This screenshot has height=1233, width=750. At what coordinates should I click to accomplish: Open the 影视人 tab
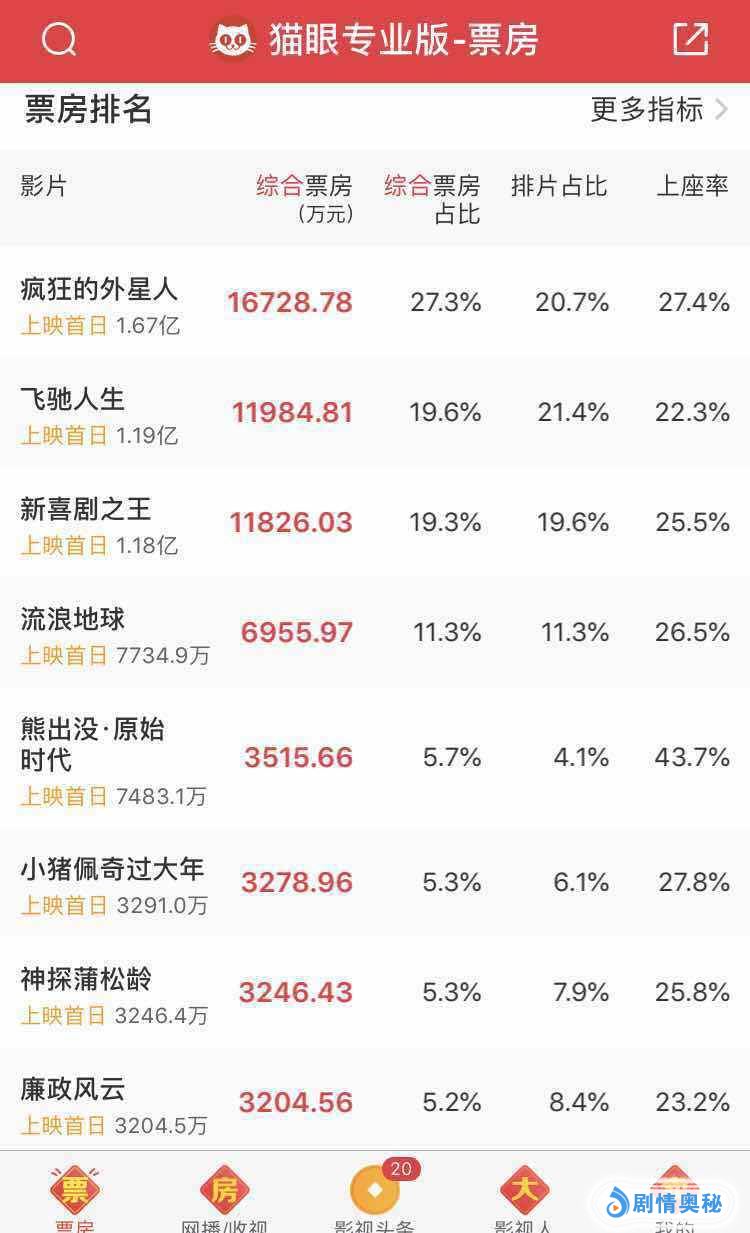point(525,1197)
